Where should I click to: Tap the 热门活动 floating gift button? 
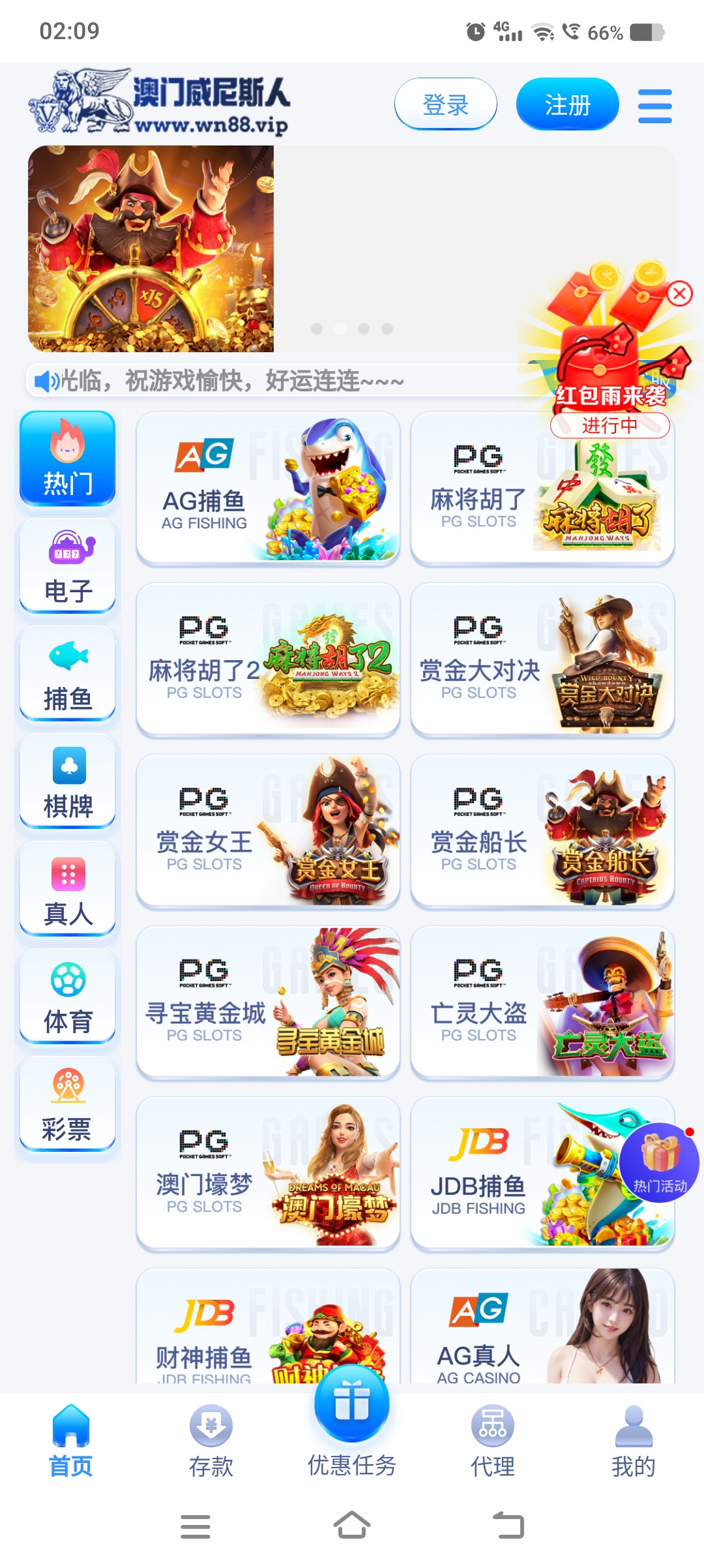(659, 1162)
